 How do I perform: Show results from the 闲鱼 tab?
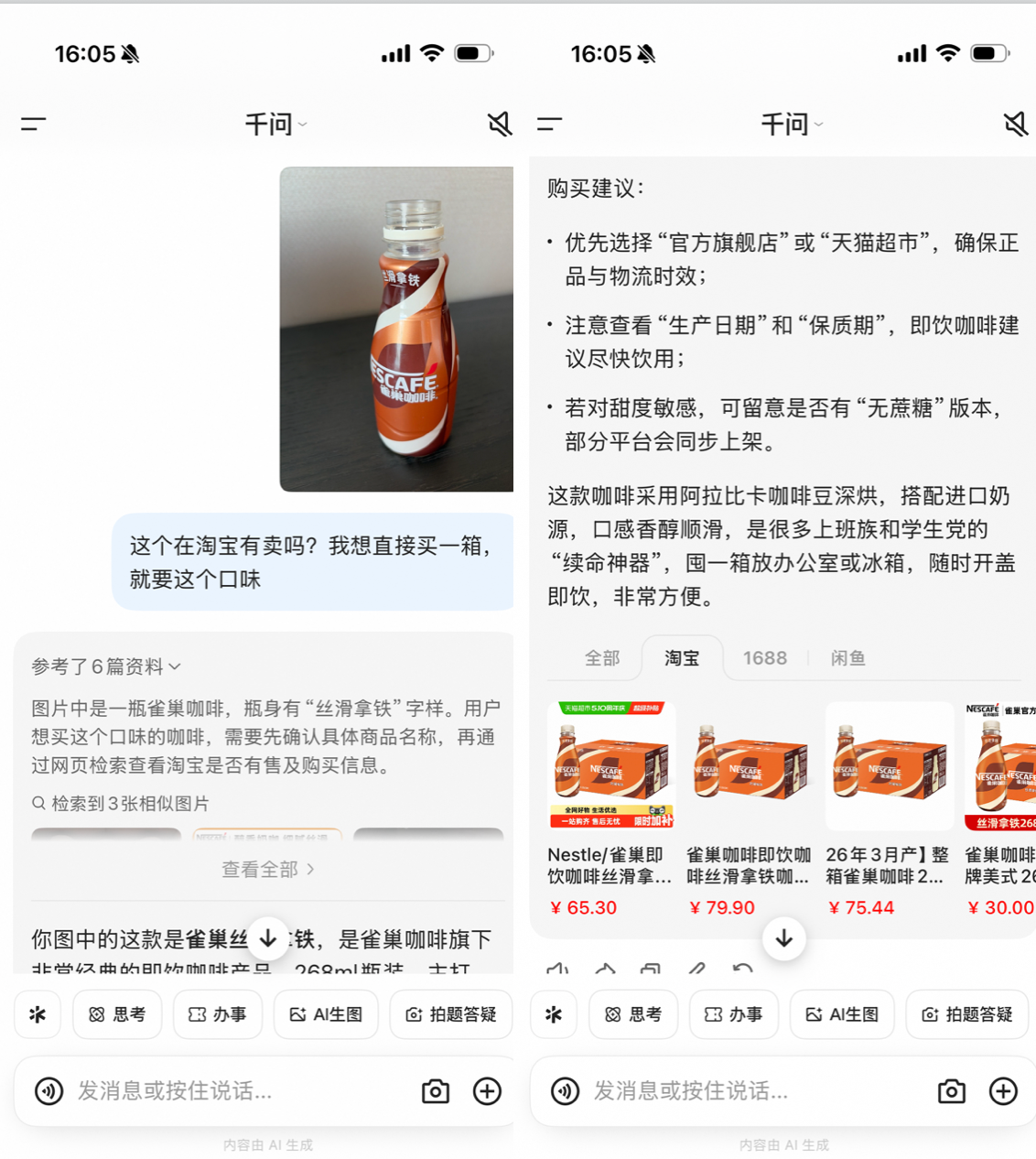pos(848,657)
